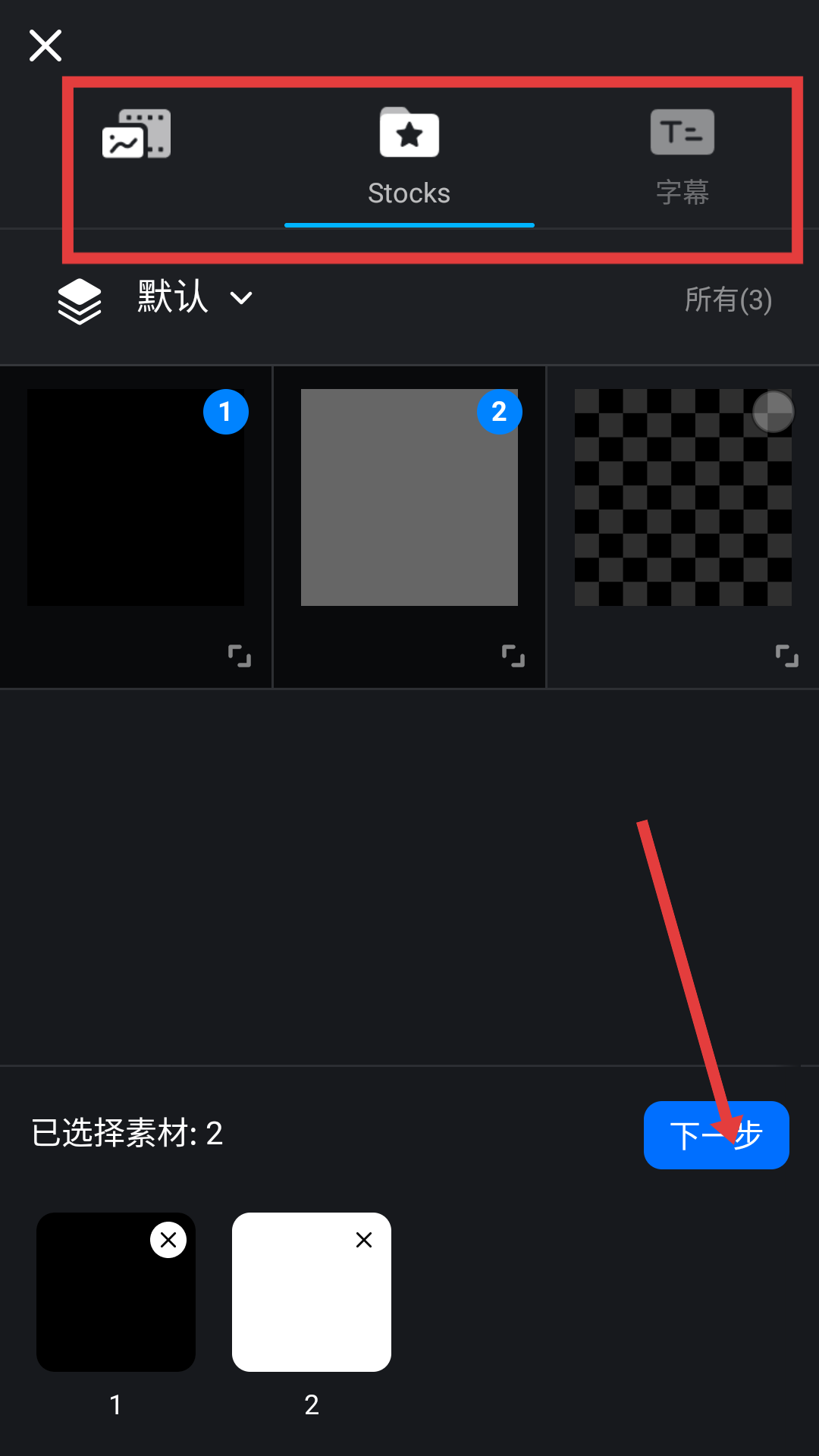Image resolution: width=819 pixels, height=1456 pixels.
Task: Deselect the gray stock tile numbered 2
Action: tap(499, 412)
